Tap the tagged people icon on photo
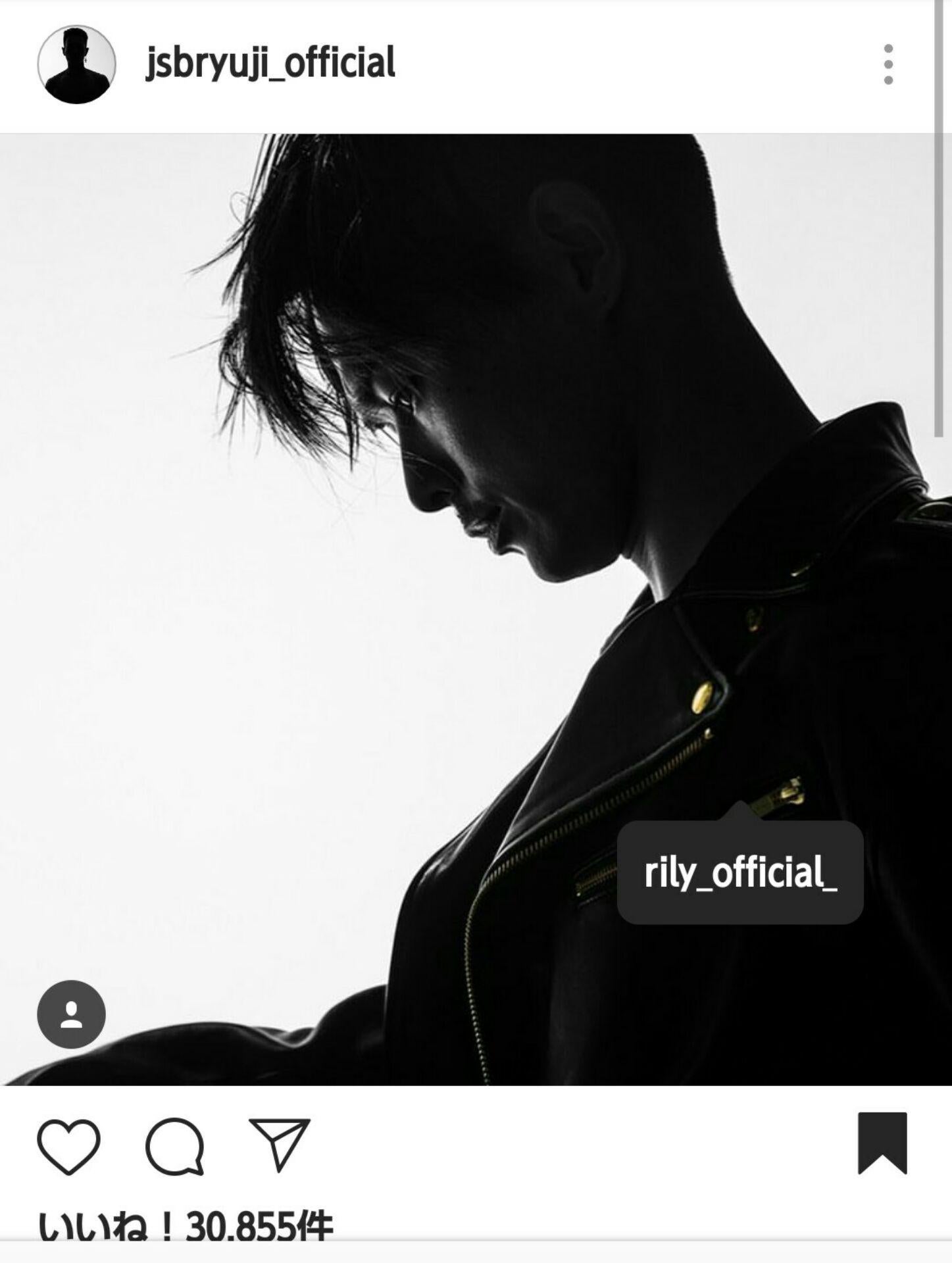952x1263 pixels. click(x=71, y=1014)
